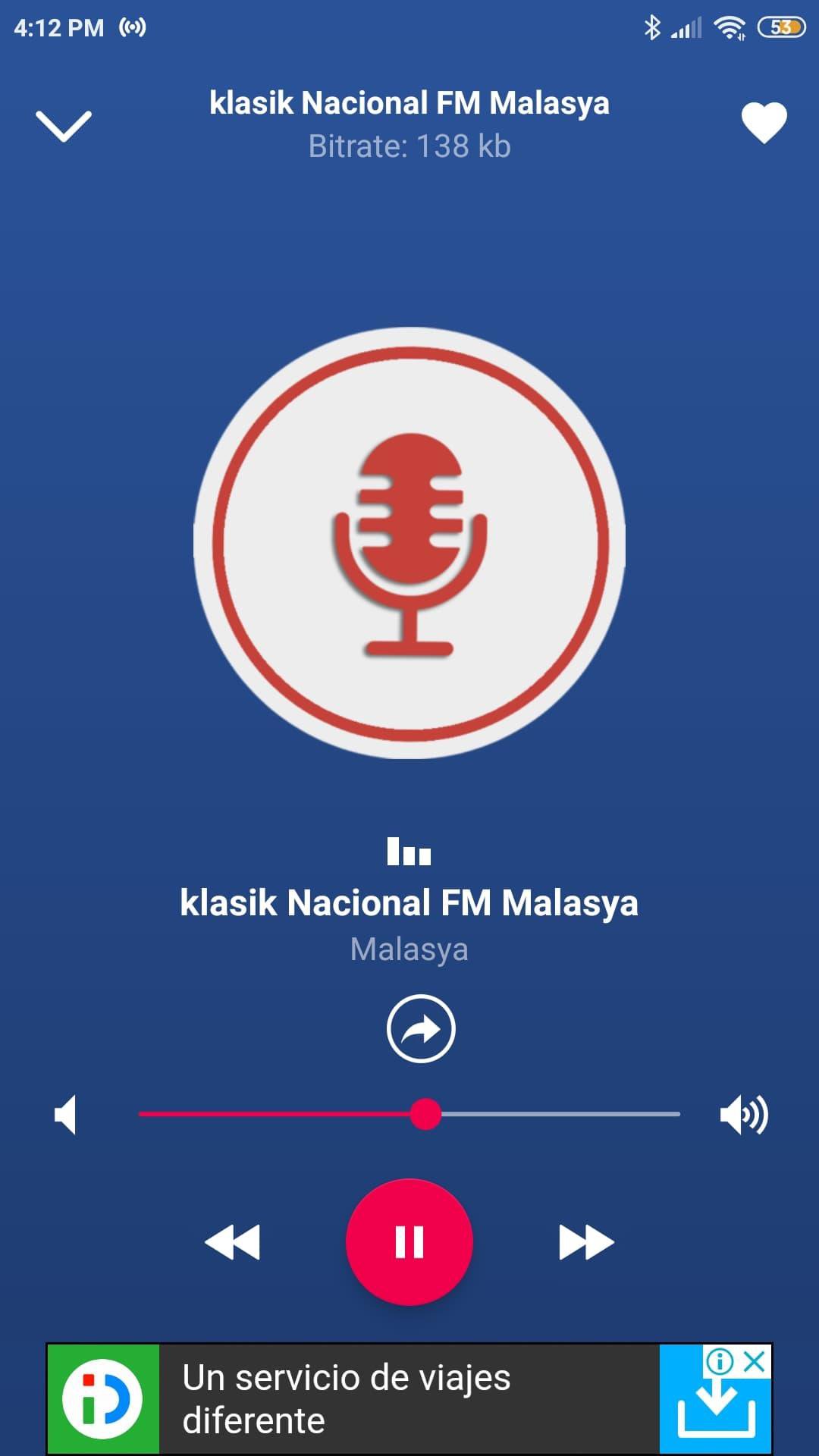The image size is (819, 1456).
Task: Tap the download button on the ad
Action: [x=716, y=1412]
